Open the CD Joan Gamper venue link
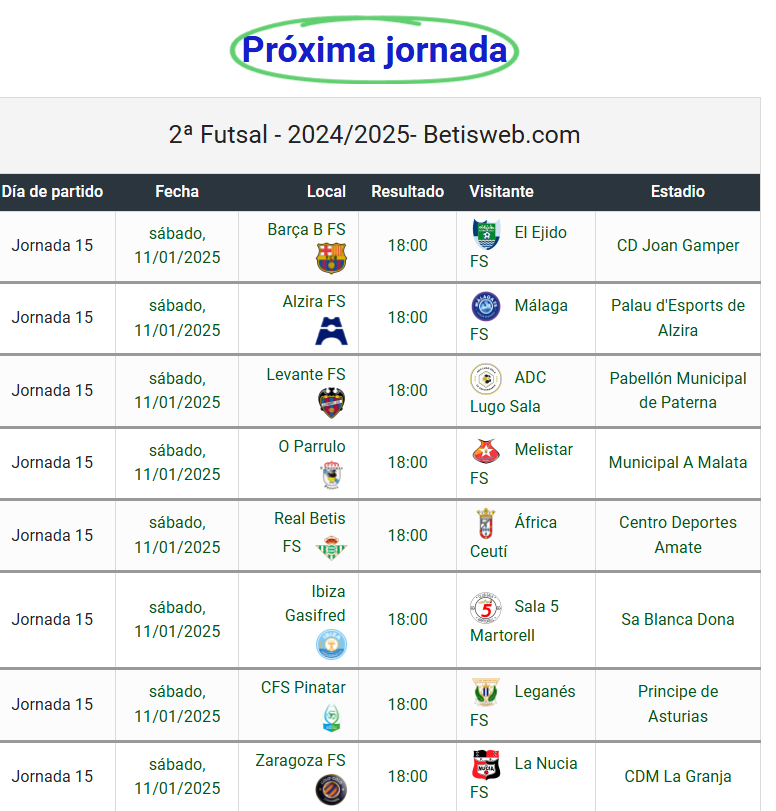The height and width of the screenshot is (811, 776). coord(677,245)
